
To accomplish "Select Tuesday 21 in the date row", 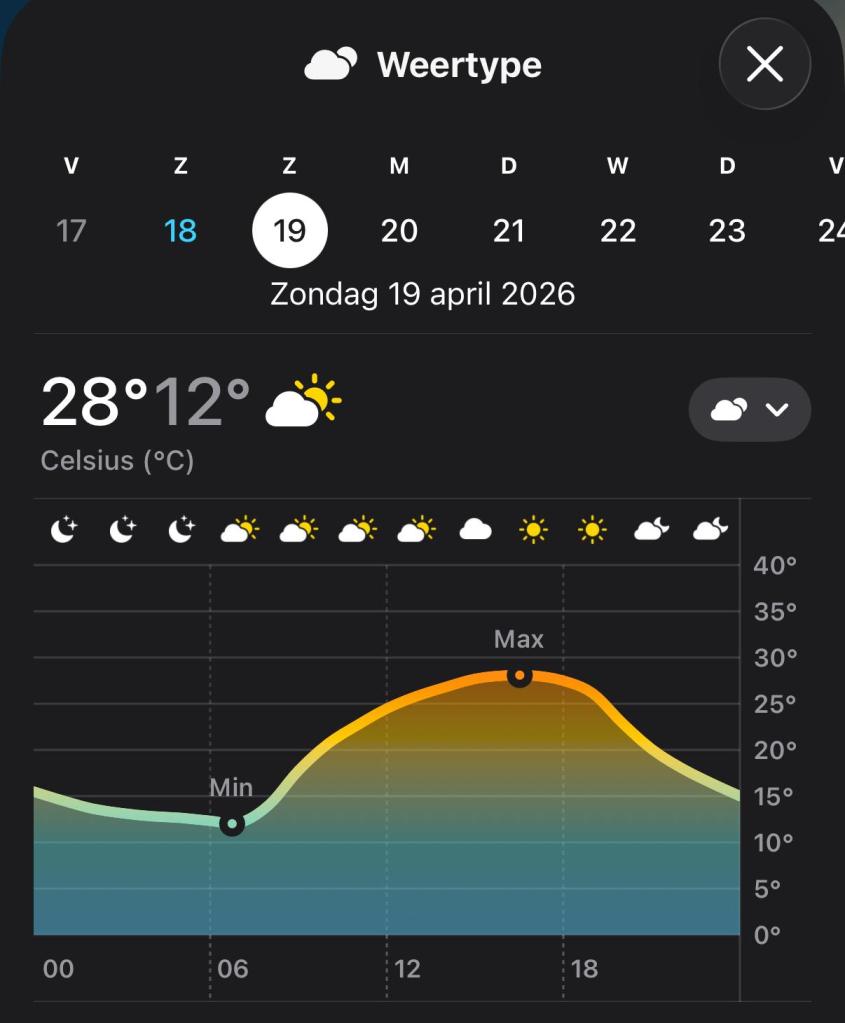I will pos(508,231).
